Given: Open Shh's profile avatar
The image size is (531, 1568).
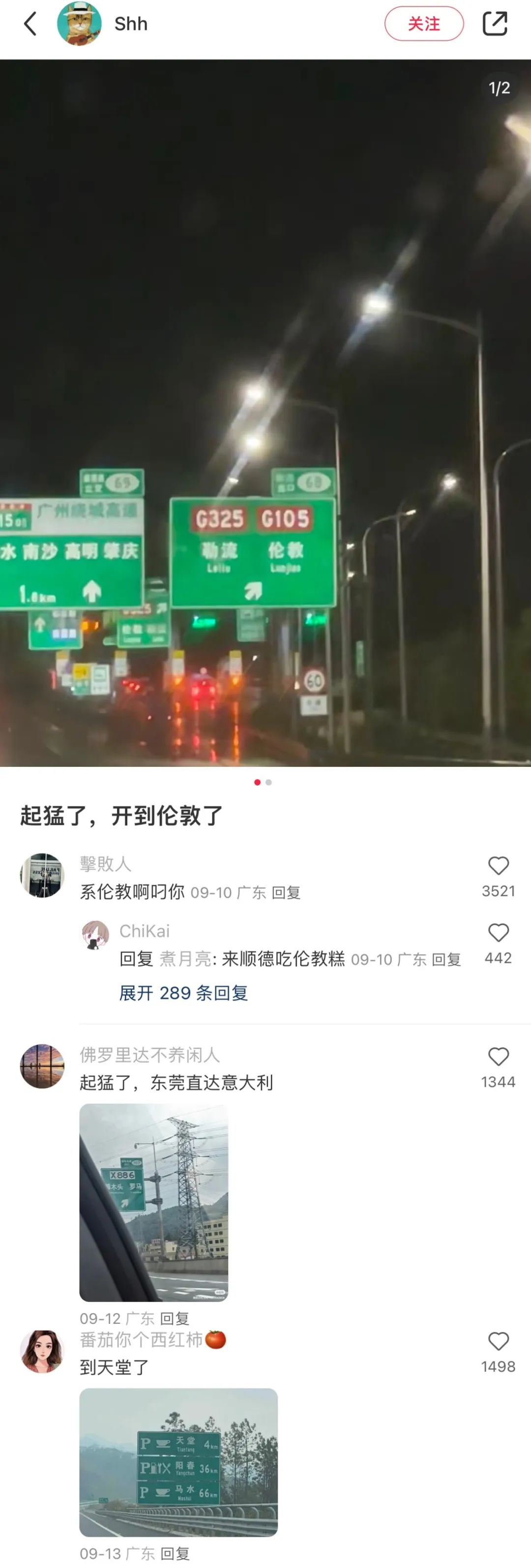Looking at the screenshot, I should [79, 24].
